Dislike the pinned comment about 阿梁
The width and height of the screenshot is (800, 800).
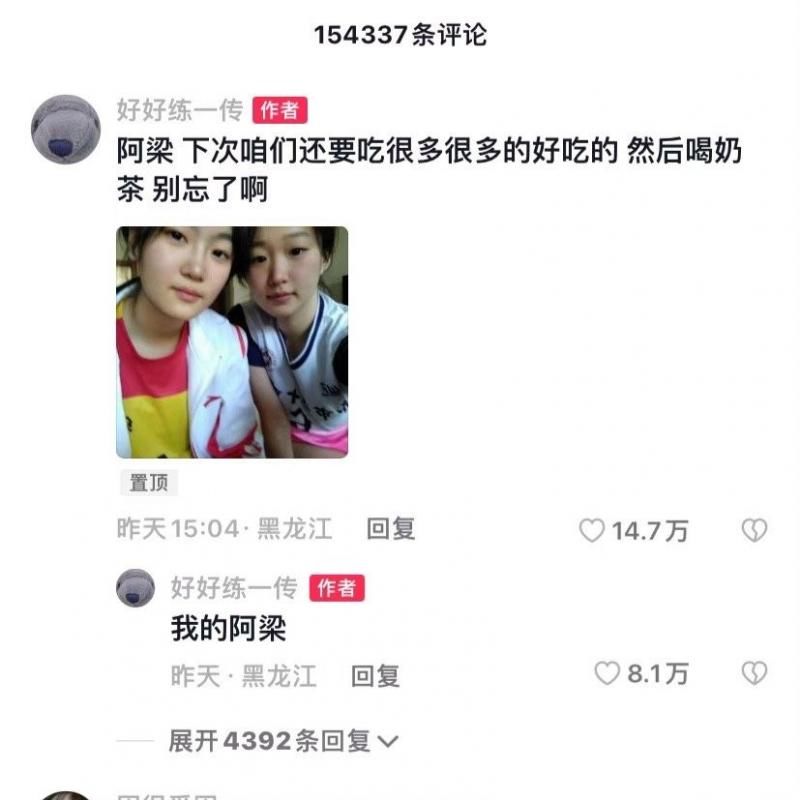tap(754, 530)
